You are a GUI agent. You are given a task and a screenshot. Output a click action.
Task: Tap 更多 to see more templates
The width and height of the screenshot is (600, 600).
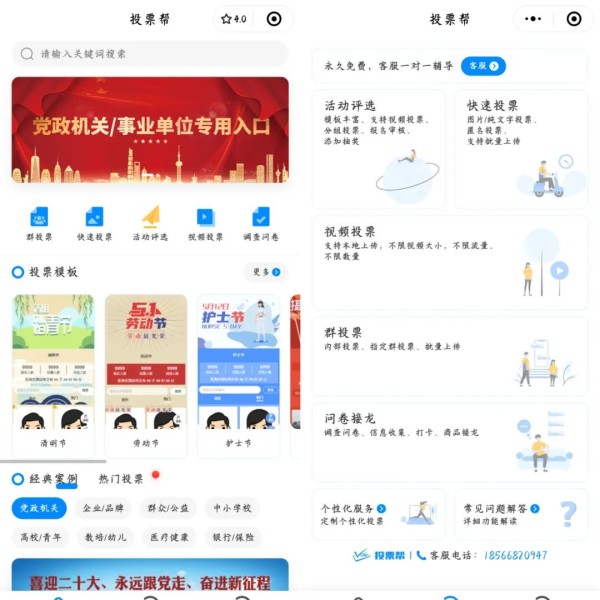coord(265,272)
